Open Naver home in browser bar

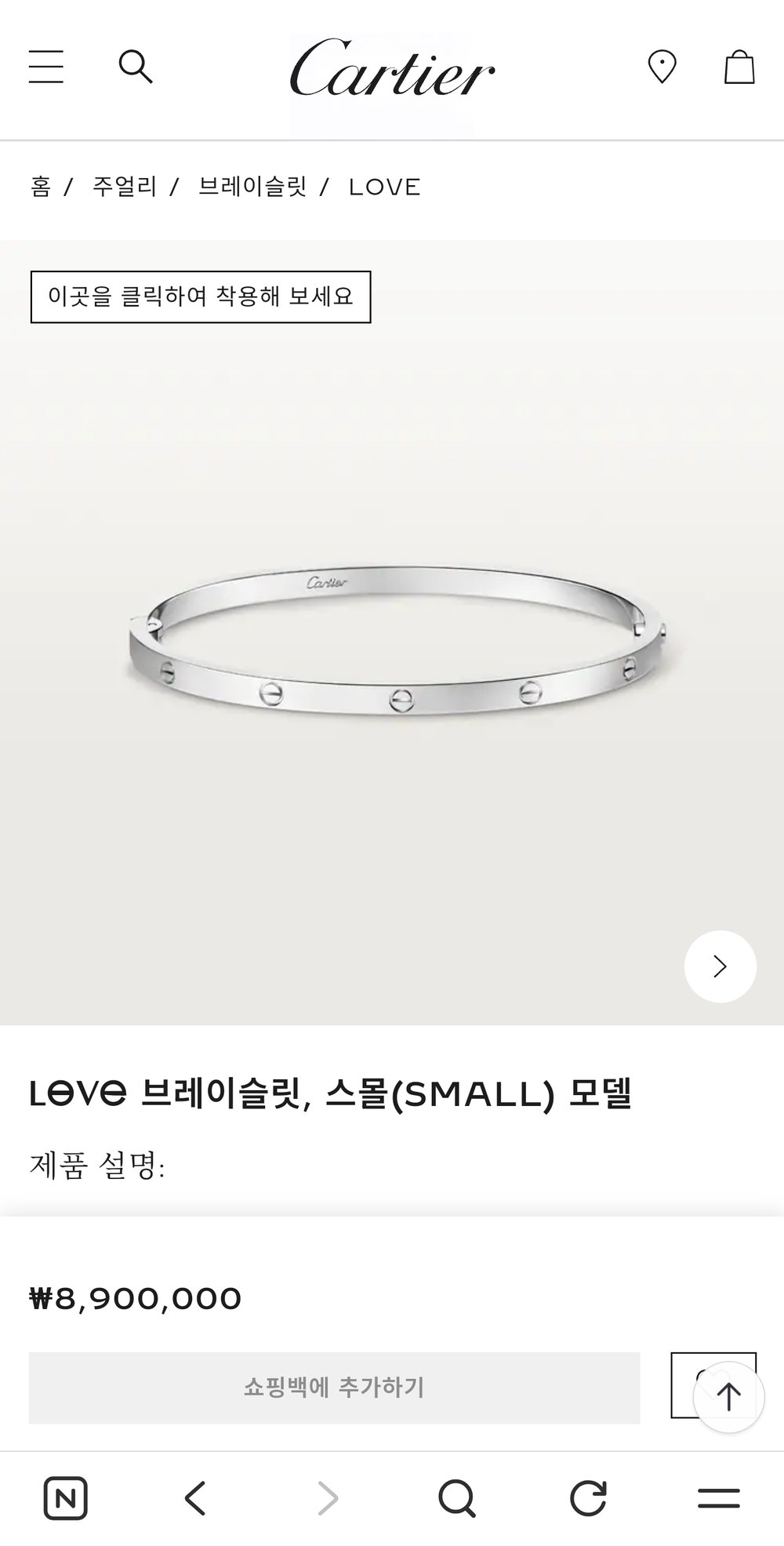click(x=66, y=1498)
